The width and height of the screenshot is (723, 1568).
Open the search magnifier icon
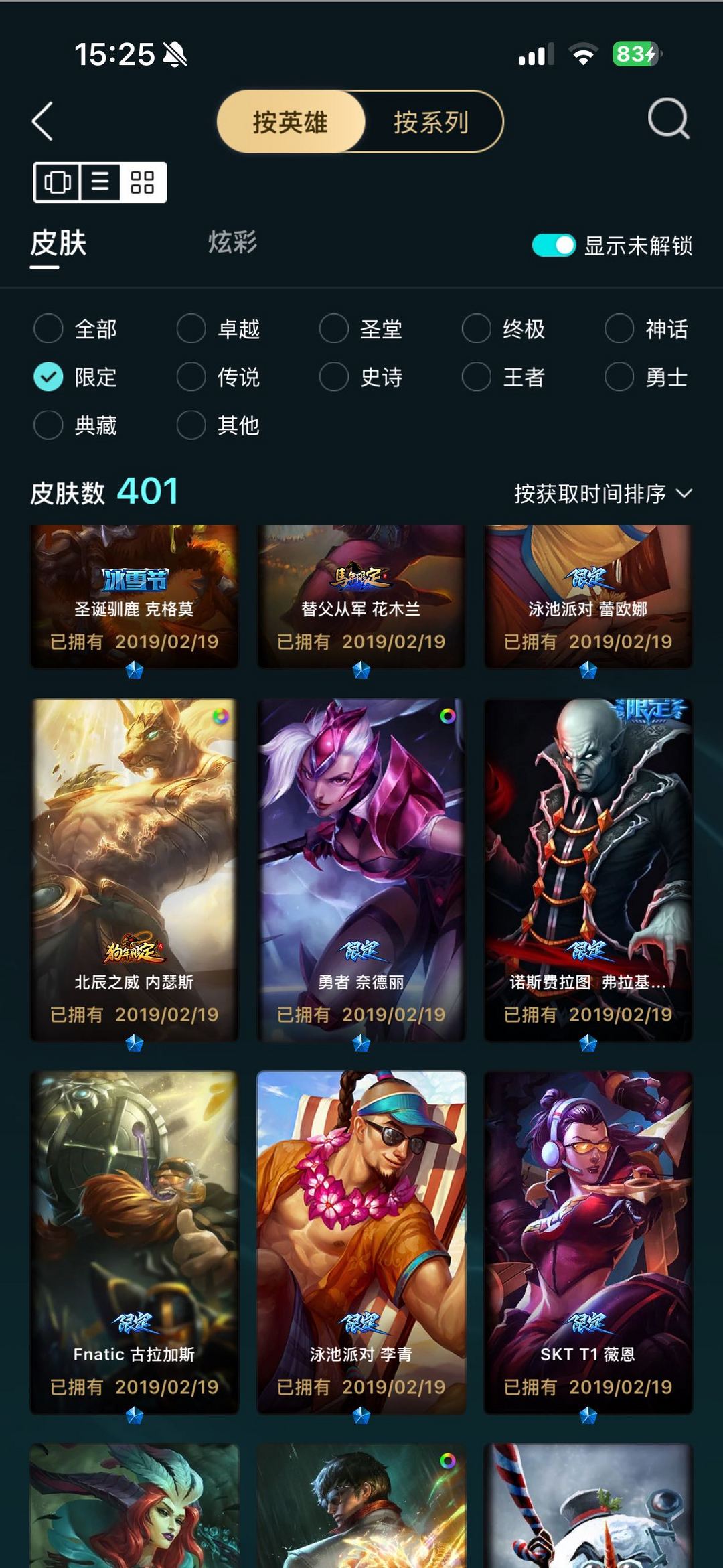(668, 119)
